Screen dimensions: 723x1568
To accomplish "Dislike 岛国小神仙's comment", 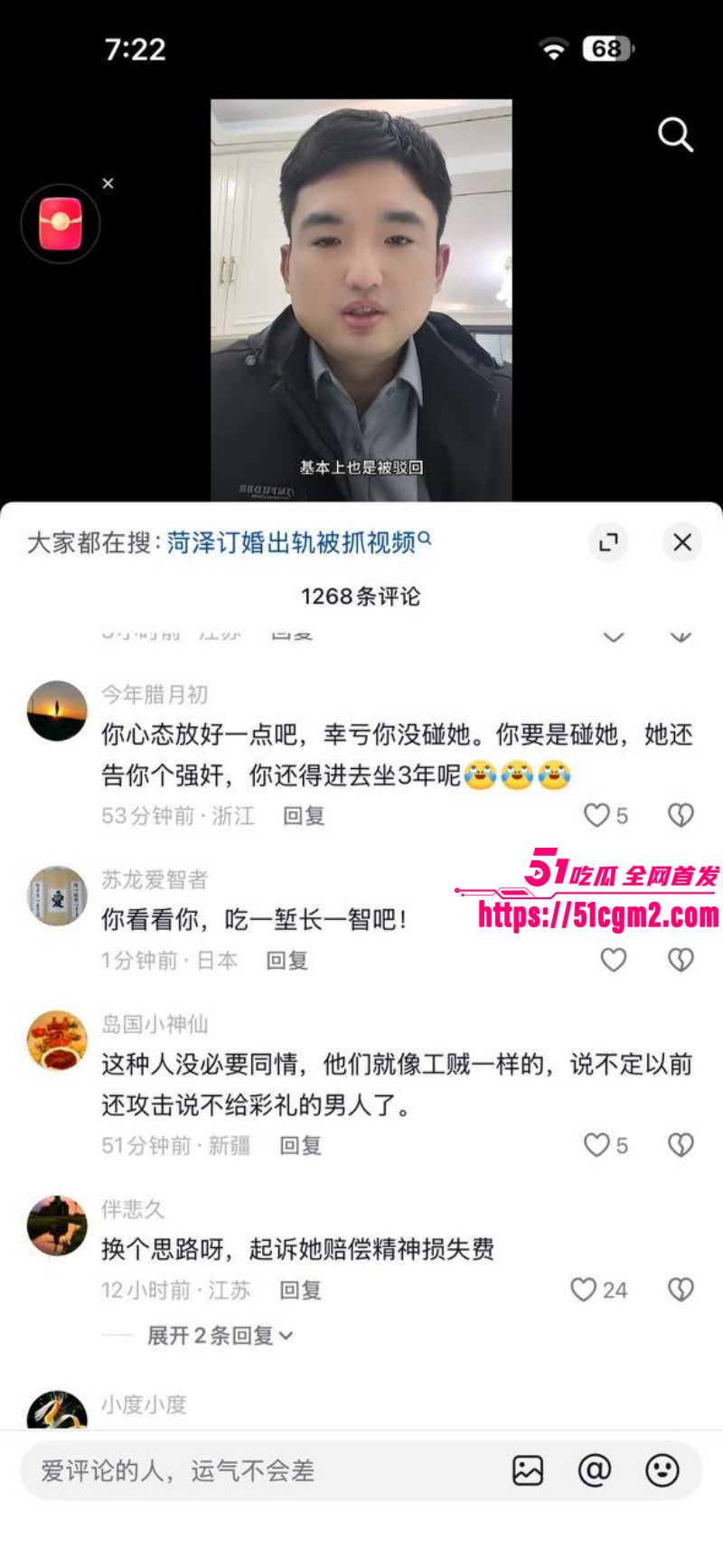I will 680,1145.
